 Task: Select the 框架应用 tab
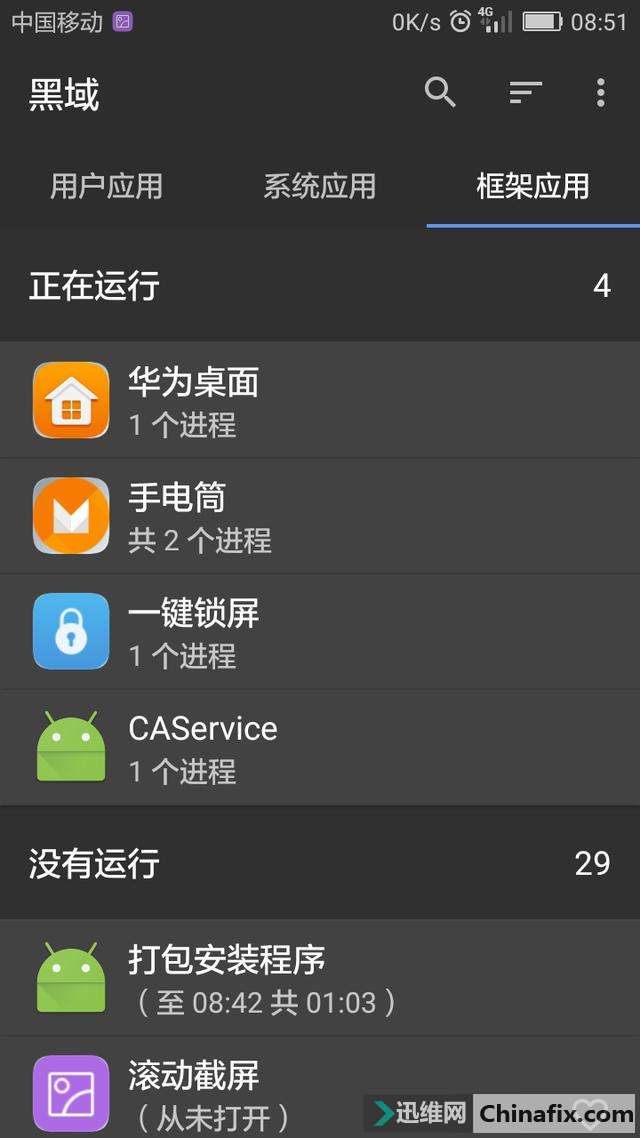pyautogui.click(x=532, y=186)
